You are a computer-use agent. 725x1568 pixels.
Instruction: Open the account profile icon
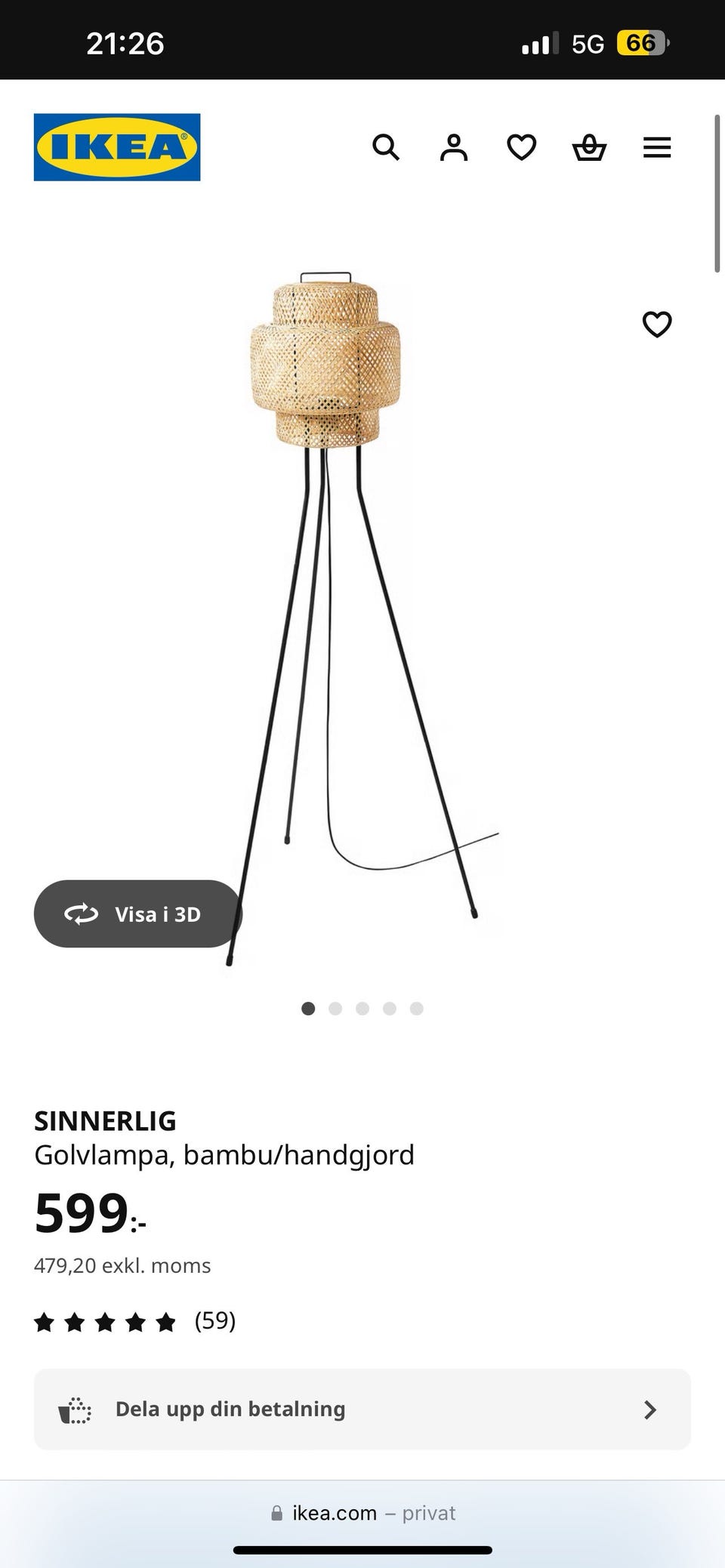tap(454, 147)
